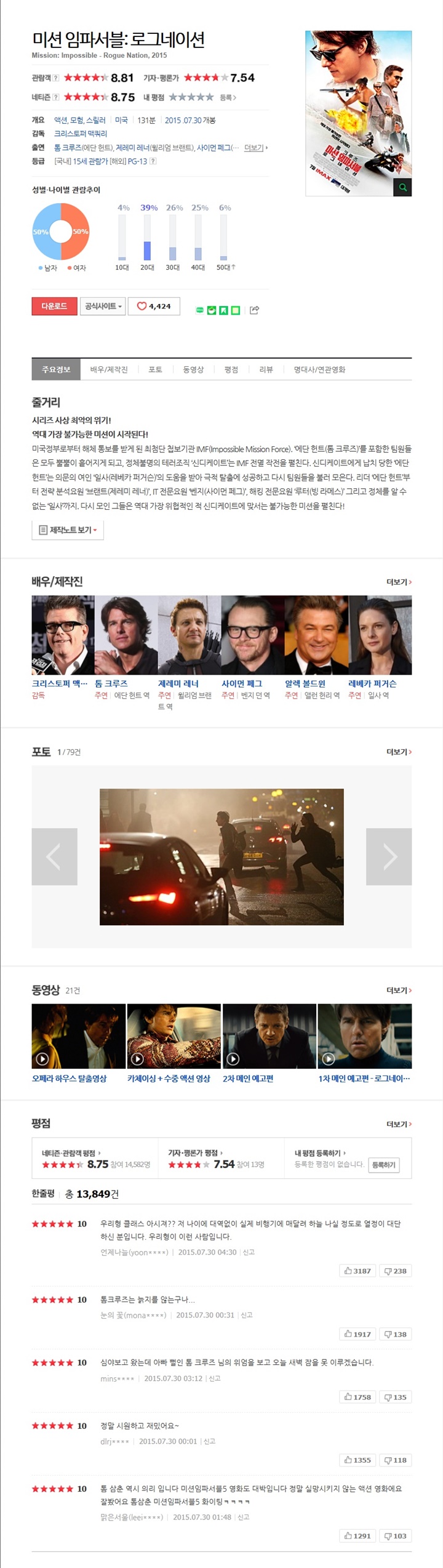This screenshot has height=1568, width=443.
Task: Switch to the 배우/제작진 tab
Action: 109,369
